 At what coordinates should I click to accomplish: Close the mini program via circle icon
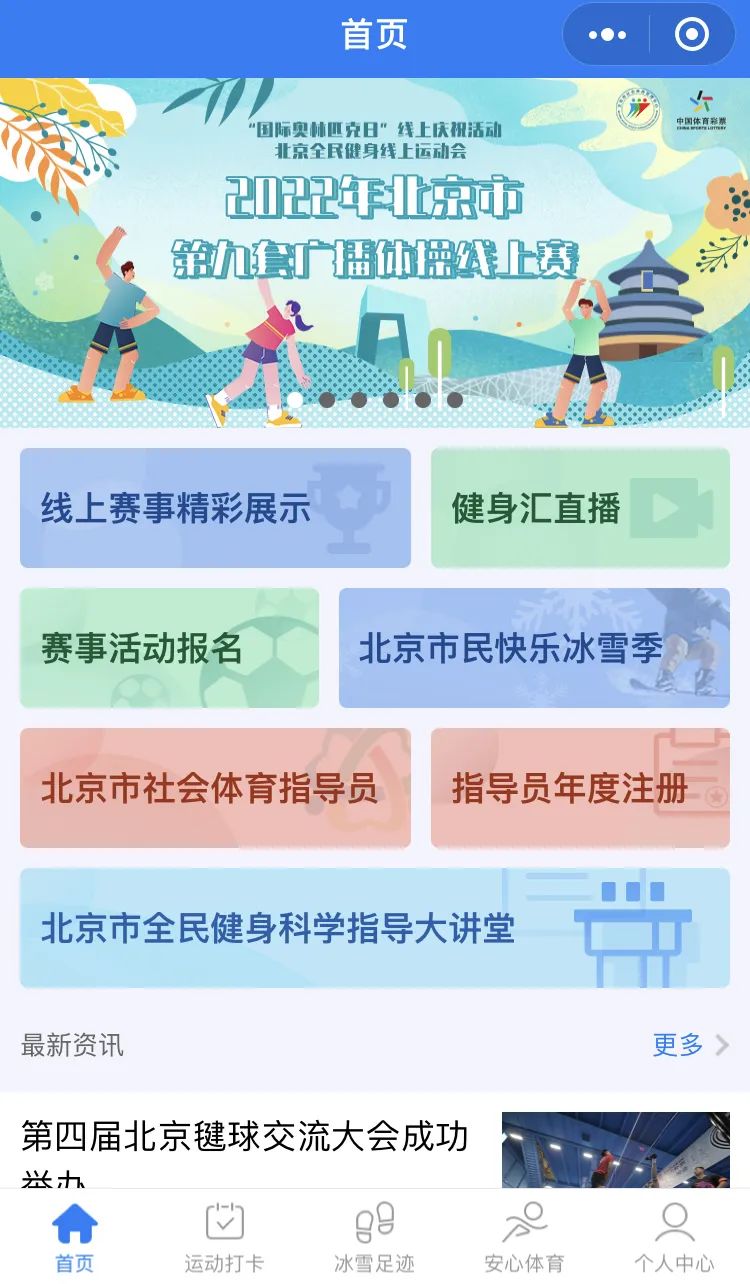[692, 35]
